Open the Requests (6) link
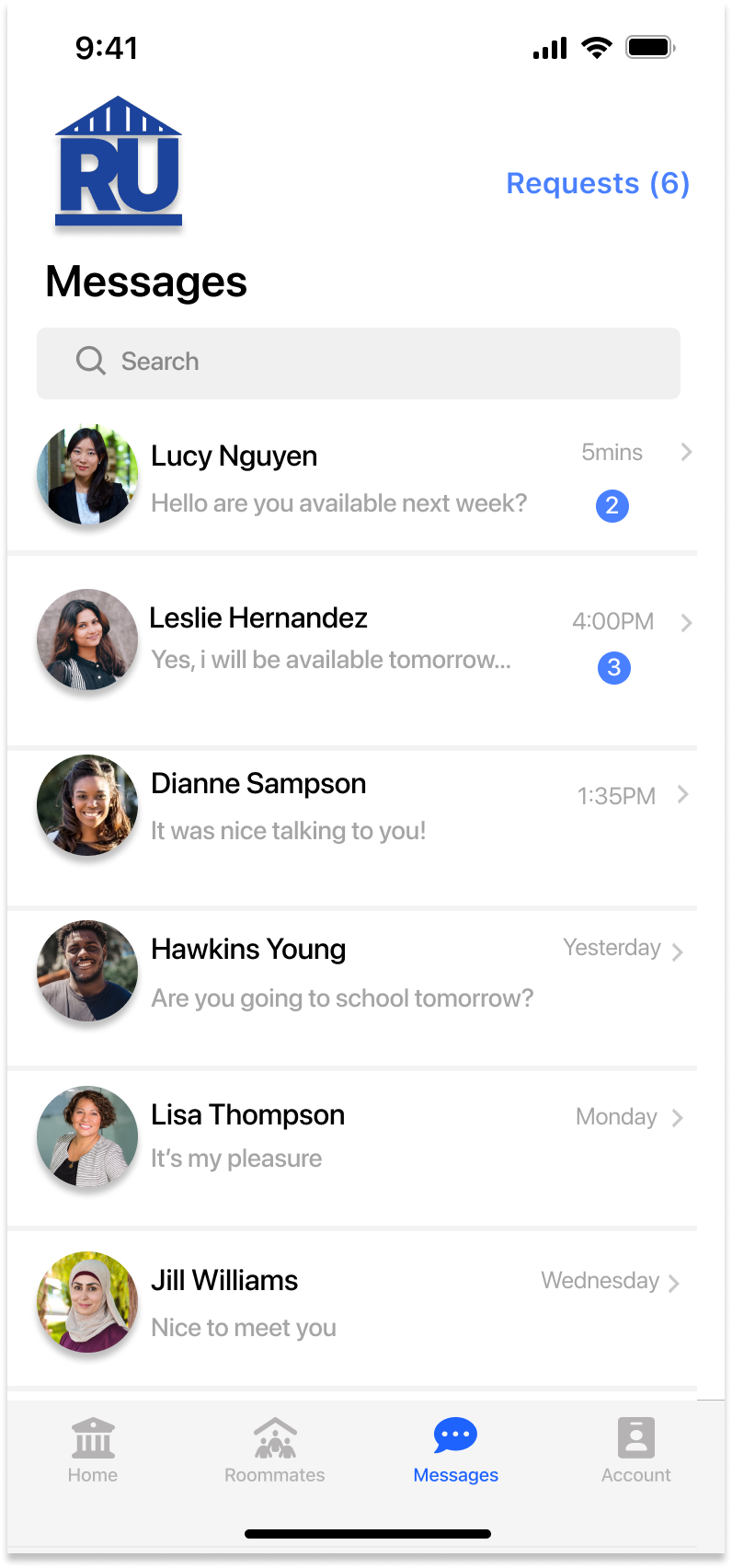Viewport: 732px width, 1568px height. [x=598, y=183]
